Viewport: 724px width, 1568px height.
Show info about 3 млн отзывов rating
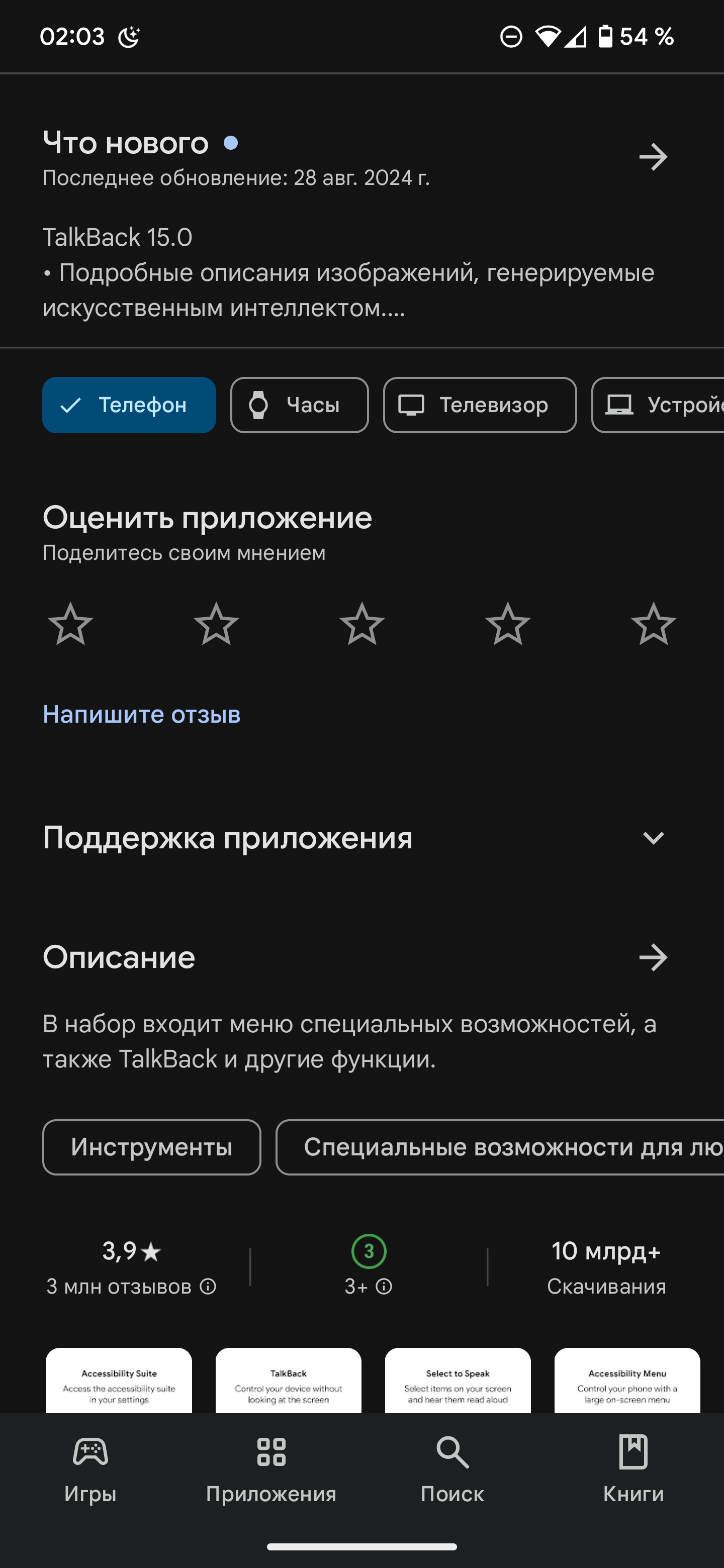(208, 1286)
